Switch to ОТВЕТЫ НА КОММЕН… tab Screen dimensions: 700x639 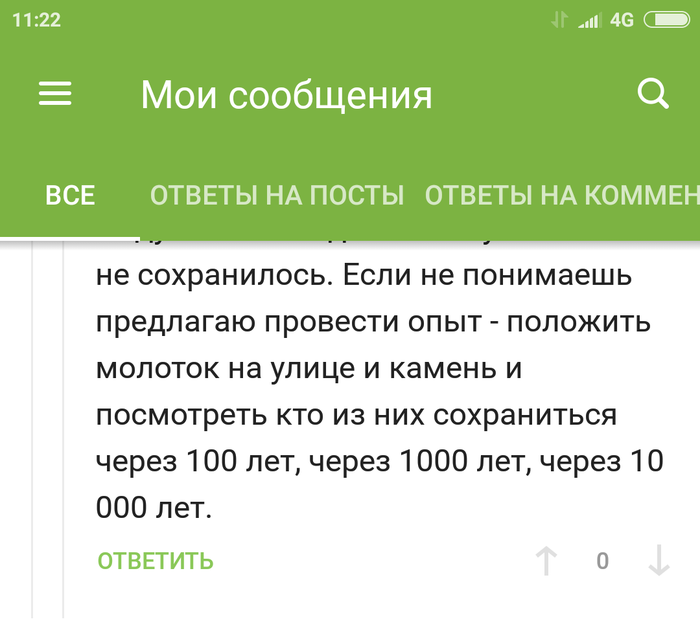(x=560, y=195)
